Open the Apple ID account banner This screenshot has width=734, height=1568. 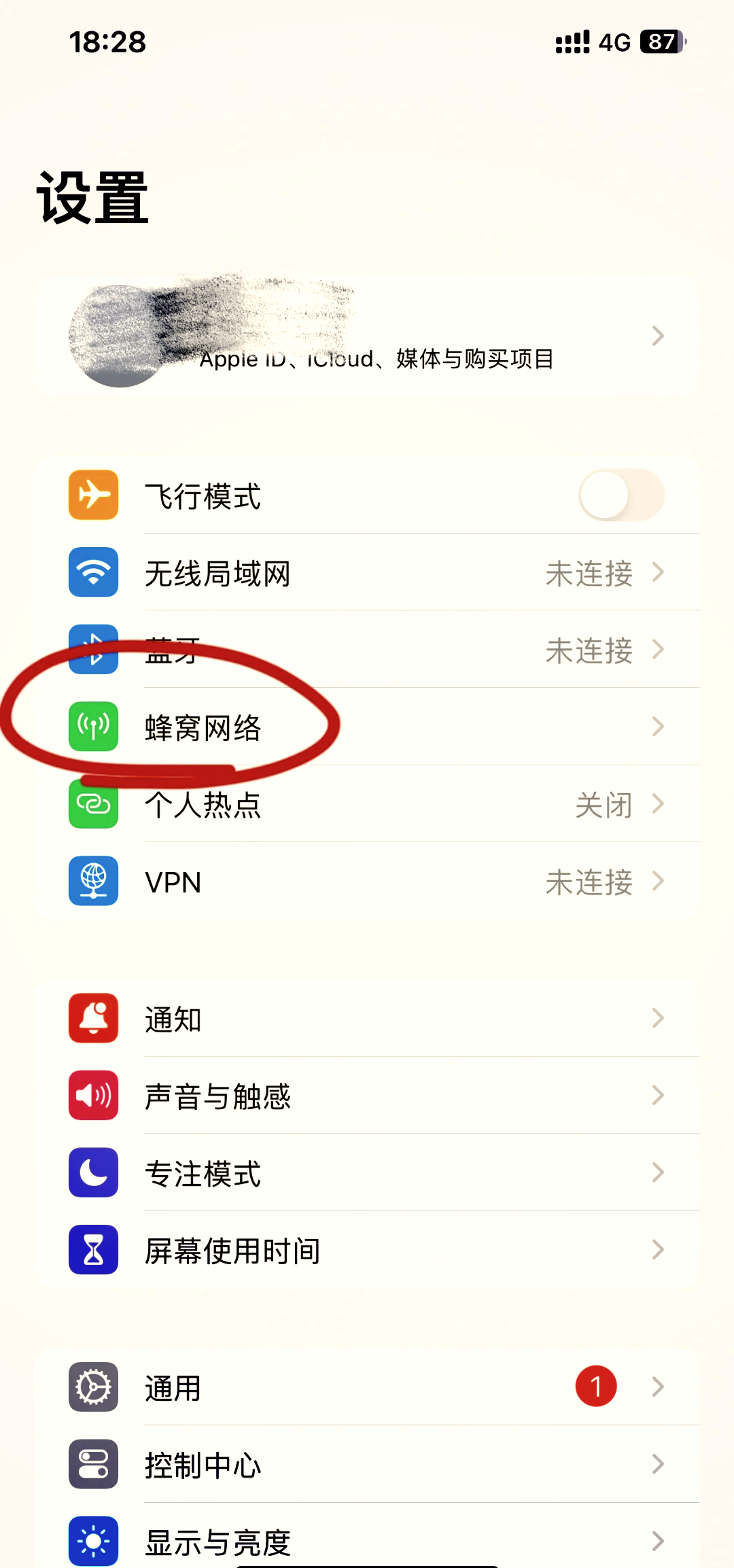[x=367, y=336]
